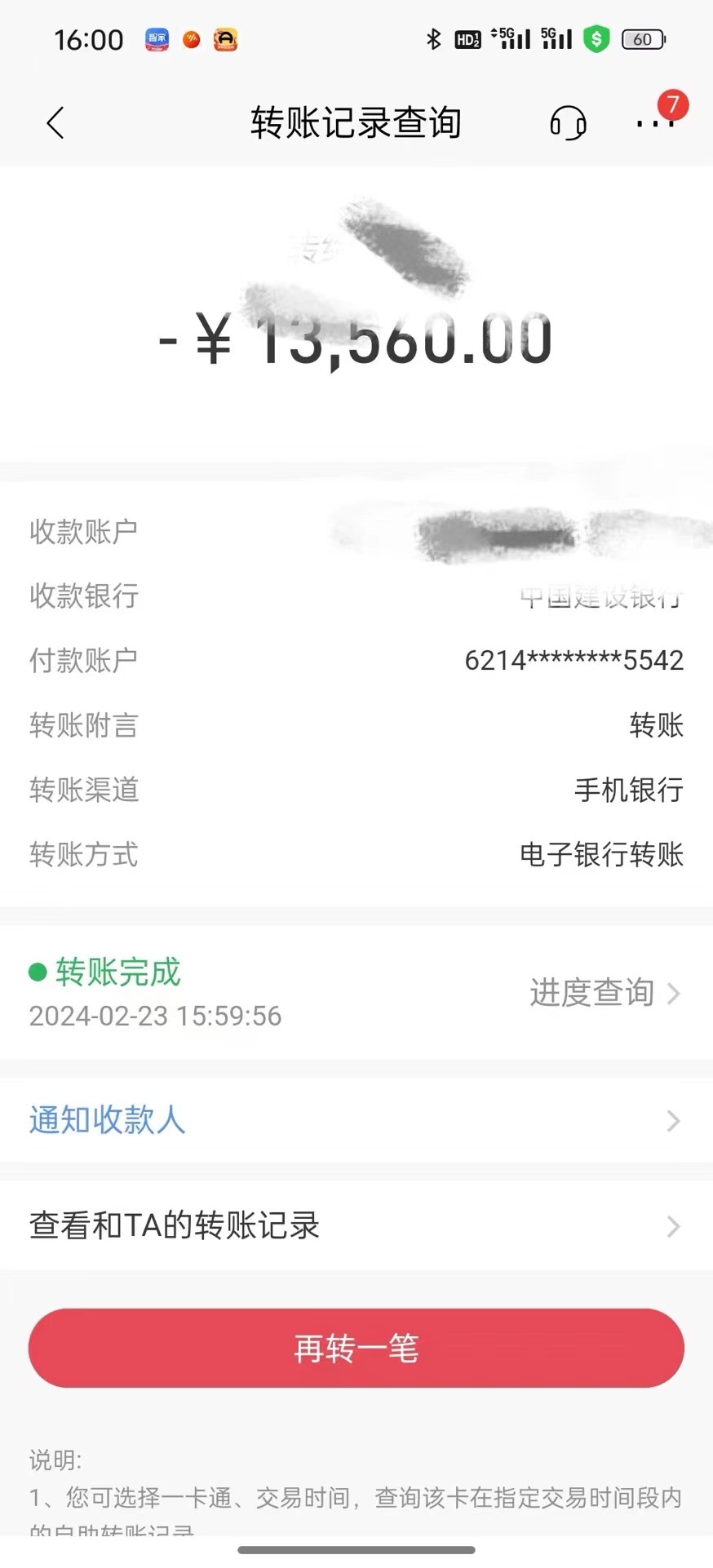Tap the 智家 app icon in status bar
713x1568 pixels.
point(156,39)
